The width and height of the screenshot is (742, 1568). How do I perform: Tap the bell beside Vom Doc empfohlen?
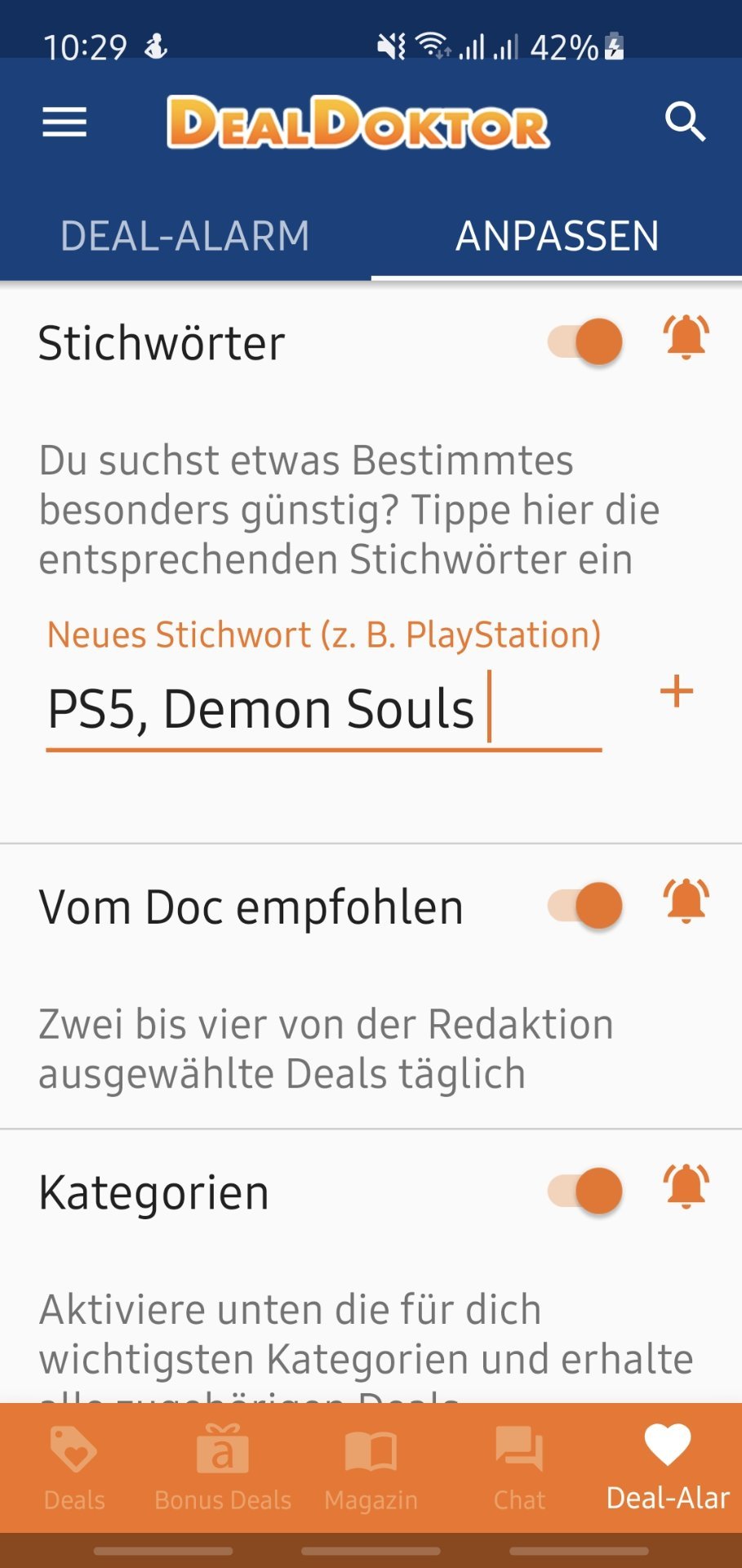[x=686, y=901]
